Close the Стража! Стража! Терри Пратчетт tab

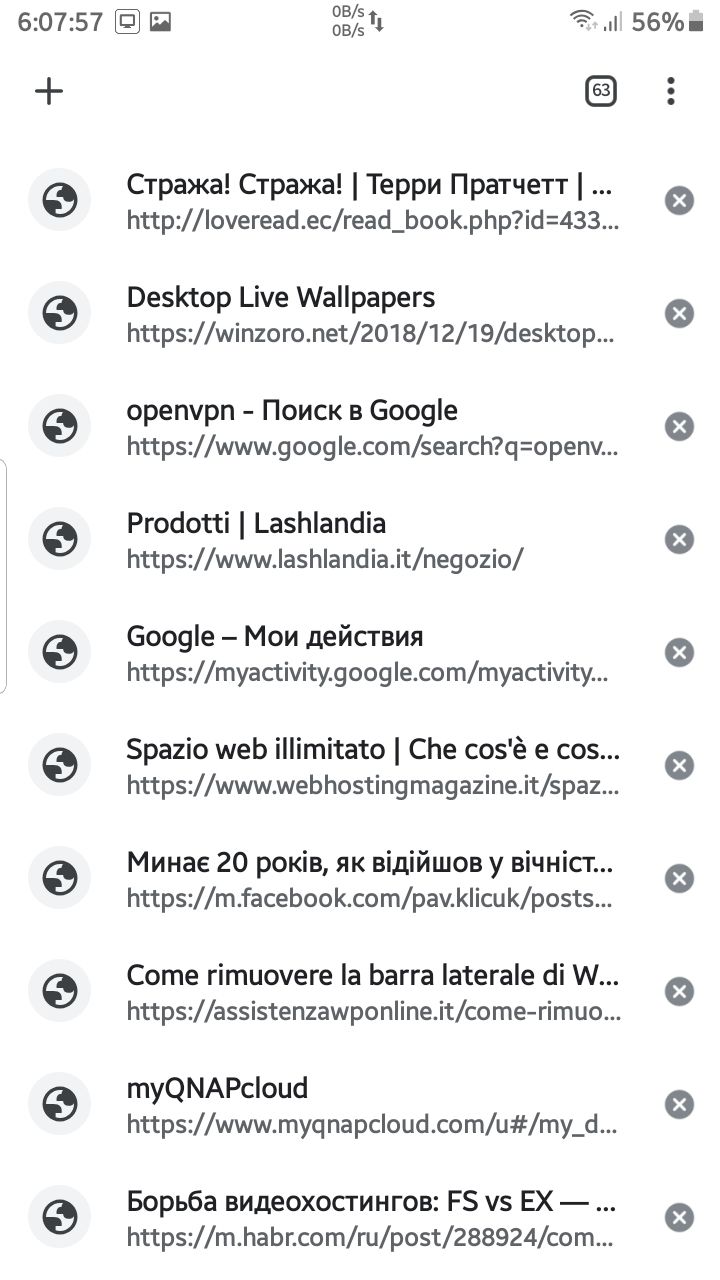click(679, 201)
